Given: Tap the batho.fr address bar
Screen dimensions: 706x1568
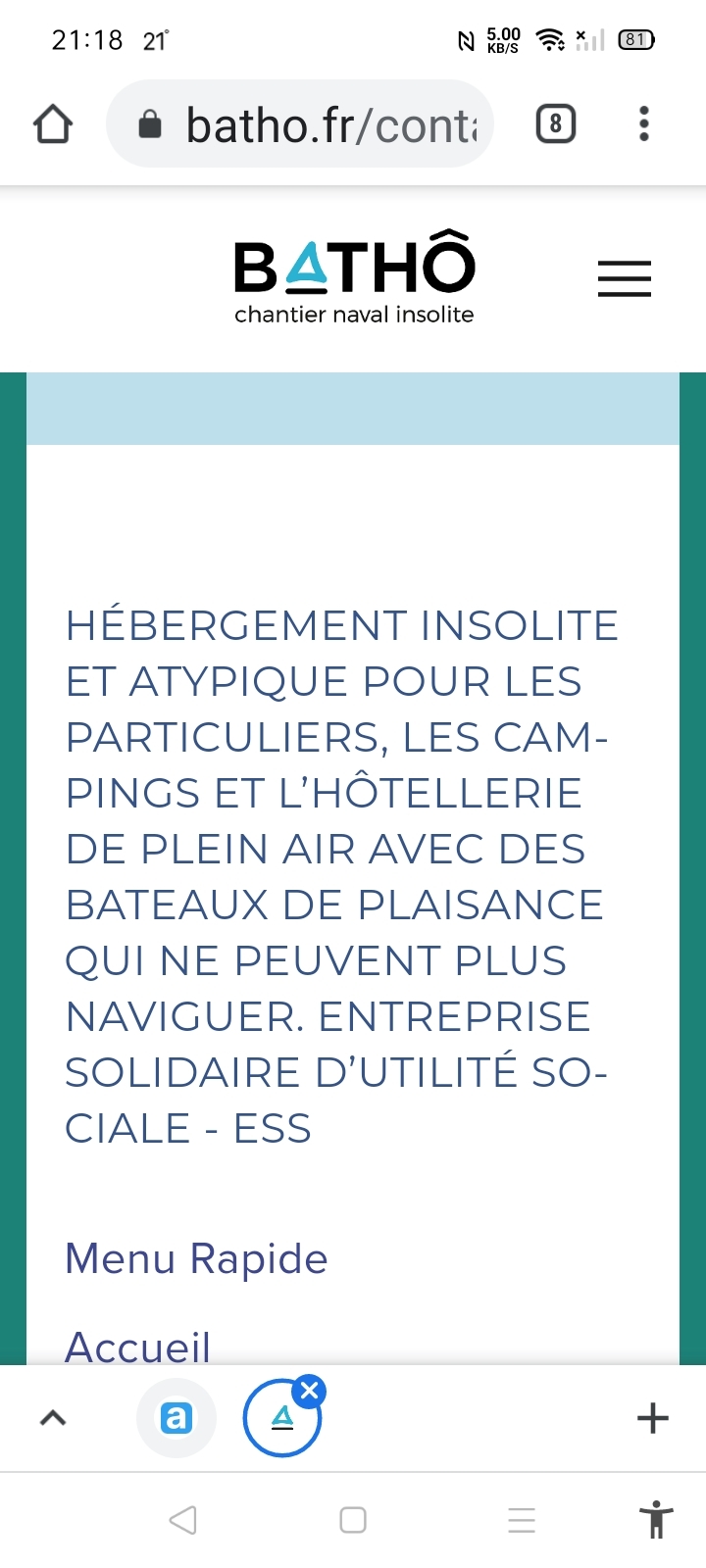Looking at the screenshot, I should point(300,124).
